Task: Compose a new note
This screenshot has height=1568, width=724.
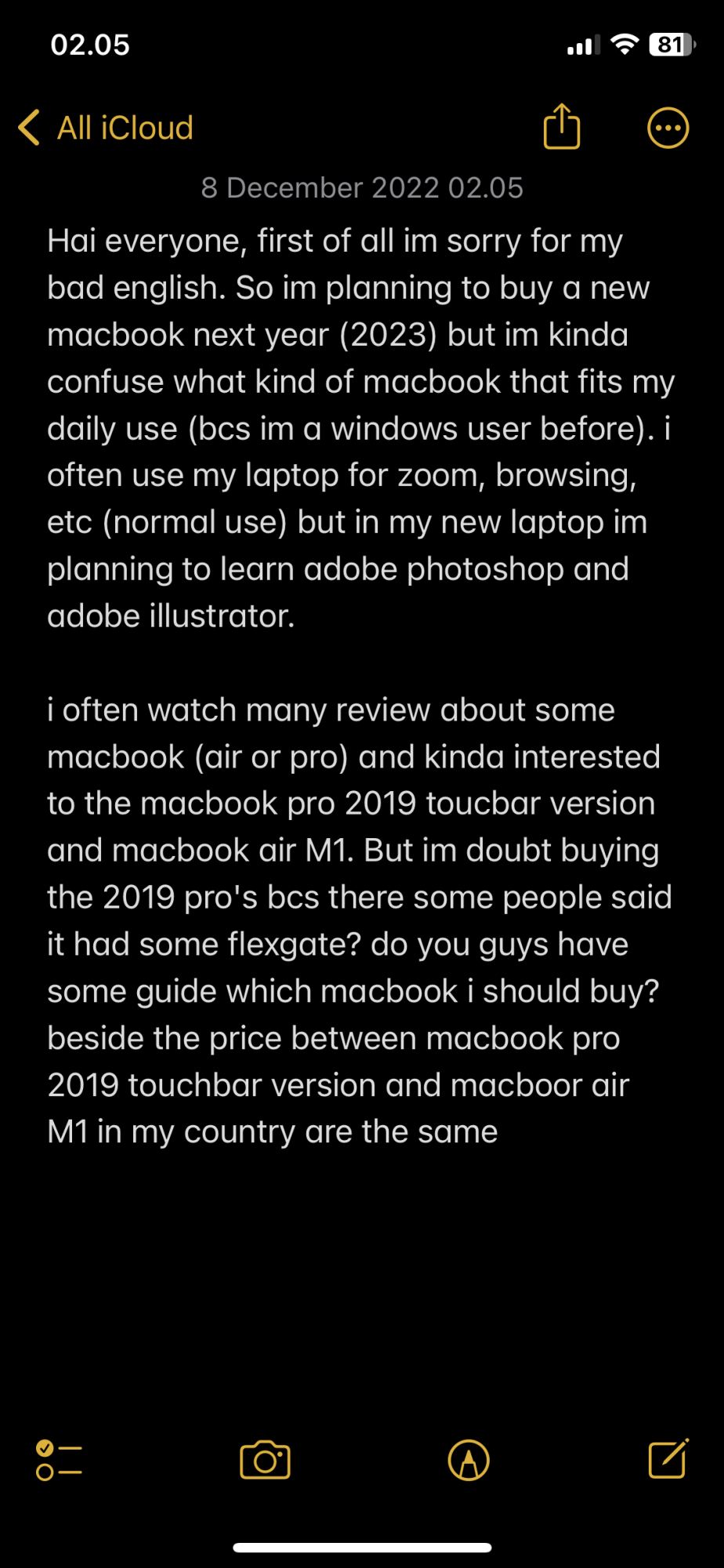Action: pyautogui.click(x=668, y=1459)
